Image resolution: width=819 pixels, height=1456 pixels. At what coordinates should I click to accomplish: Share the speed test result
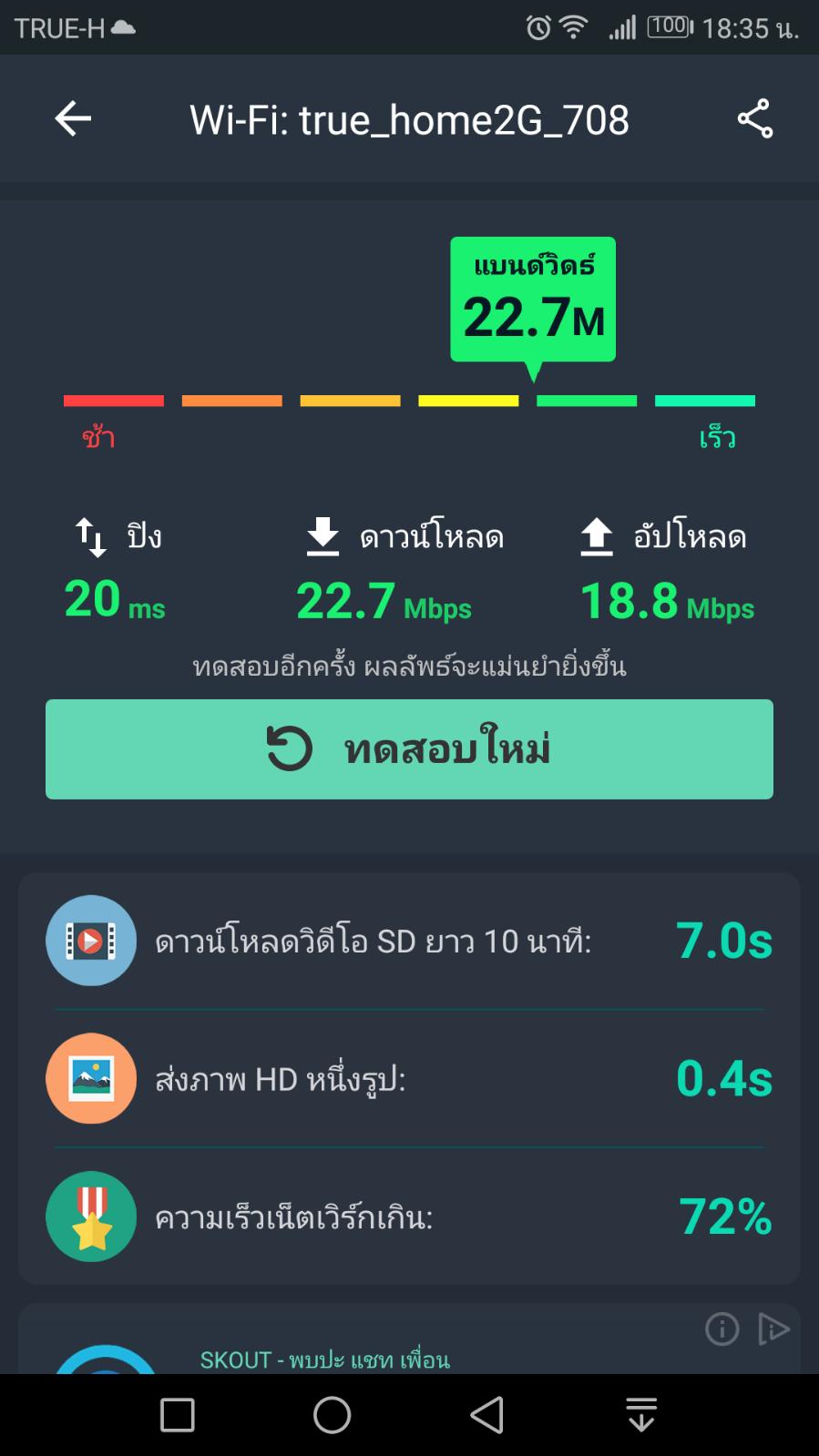[754, 118]
